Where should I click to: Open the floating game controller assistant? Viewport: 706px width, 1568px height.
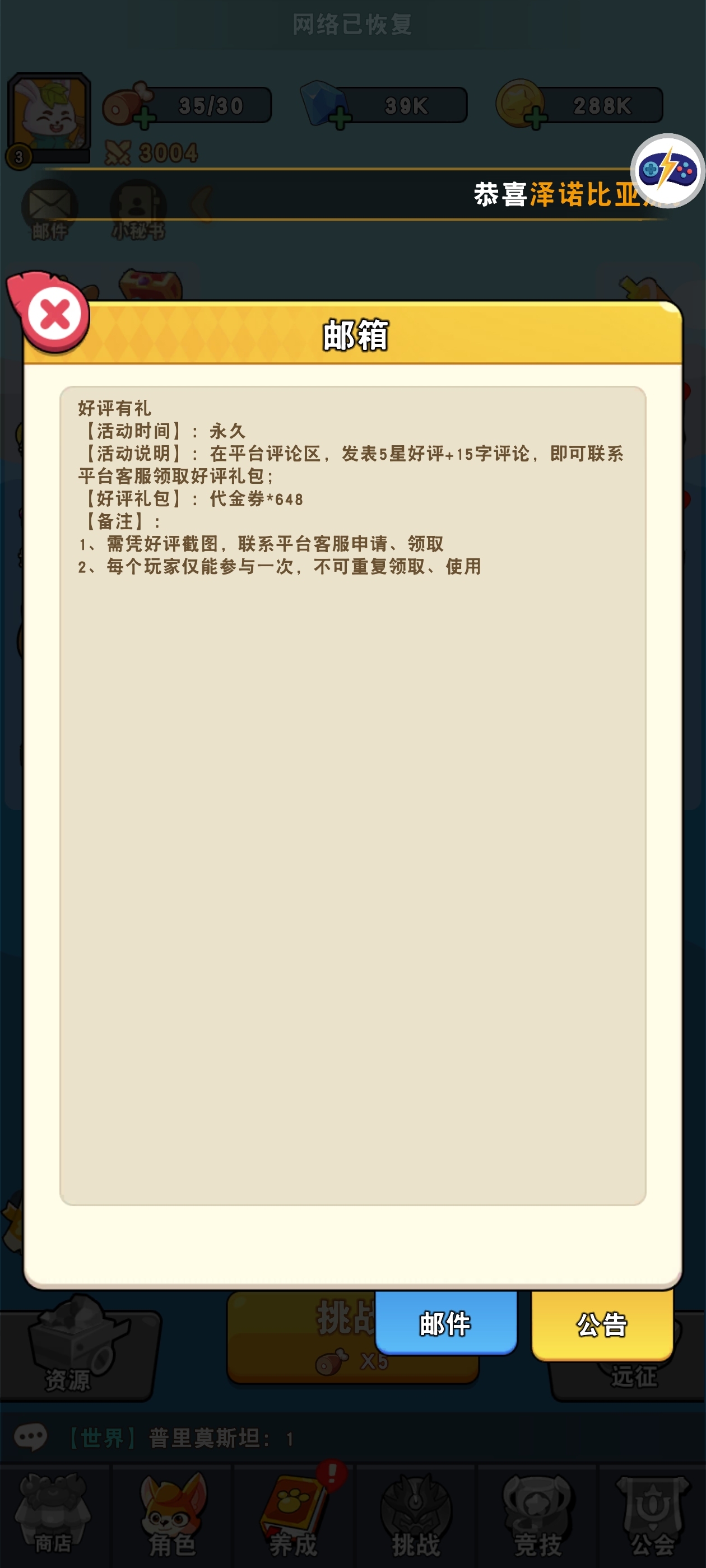668,170
